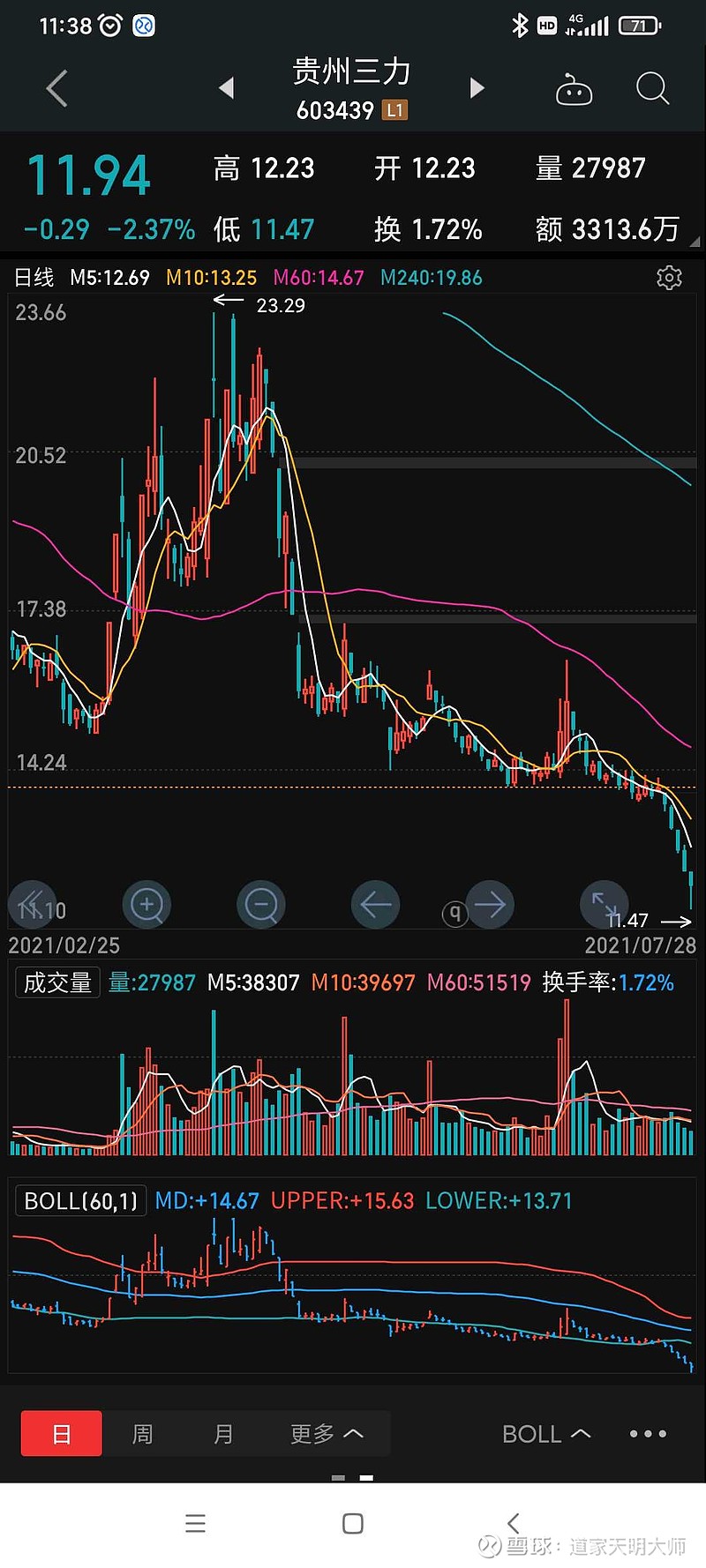
Task: Pan the chart left with arrow icon
Action: click(x=376, y=905)
